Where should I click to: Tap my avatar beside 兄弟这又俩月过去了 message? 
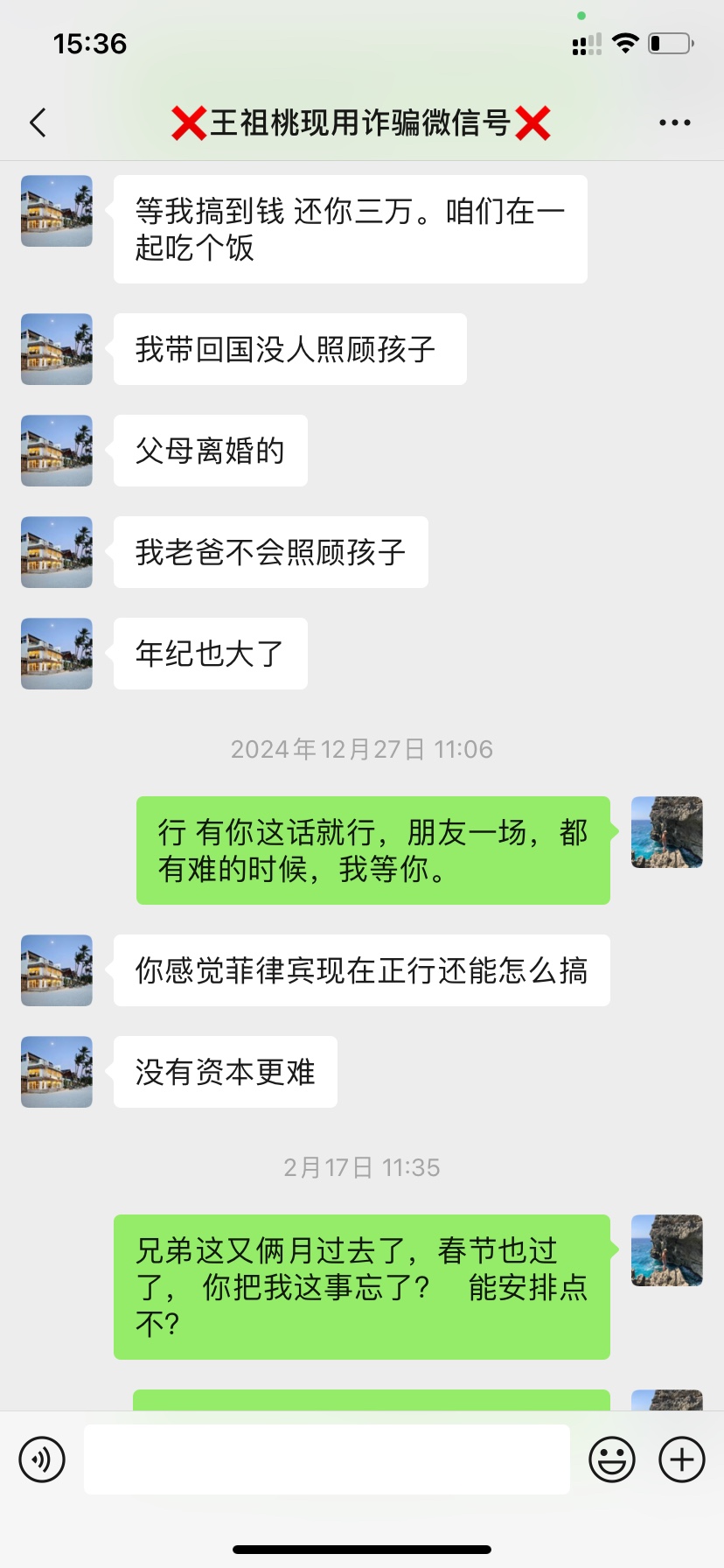(666, 1250)
